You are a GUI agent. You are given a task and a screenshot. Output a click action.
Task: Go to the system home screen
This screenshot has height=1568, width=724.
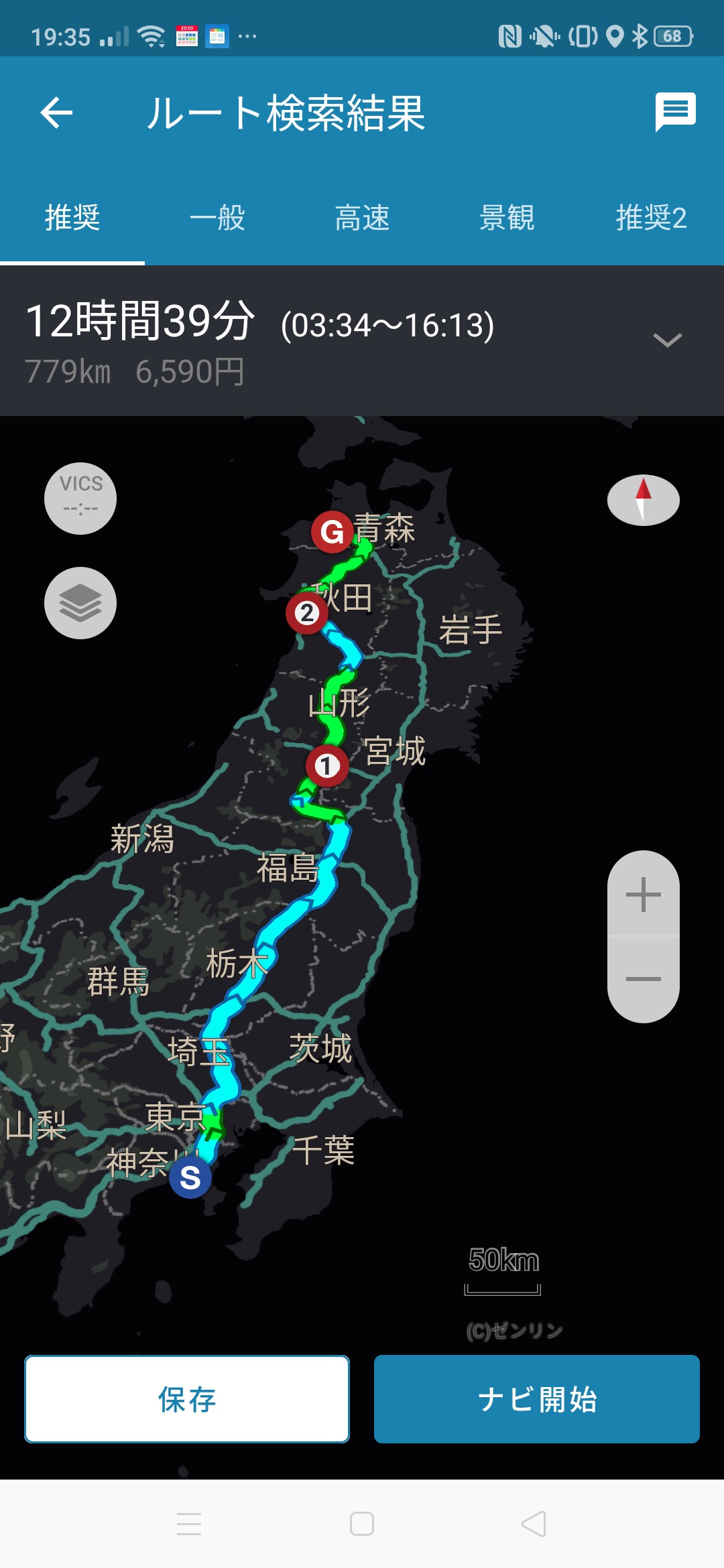coord(362,1524)
